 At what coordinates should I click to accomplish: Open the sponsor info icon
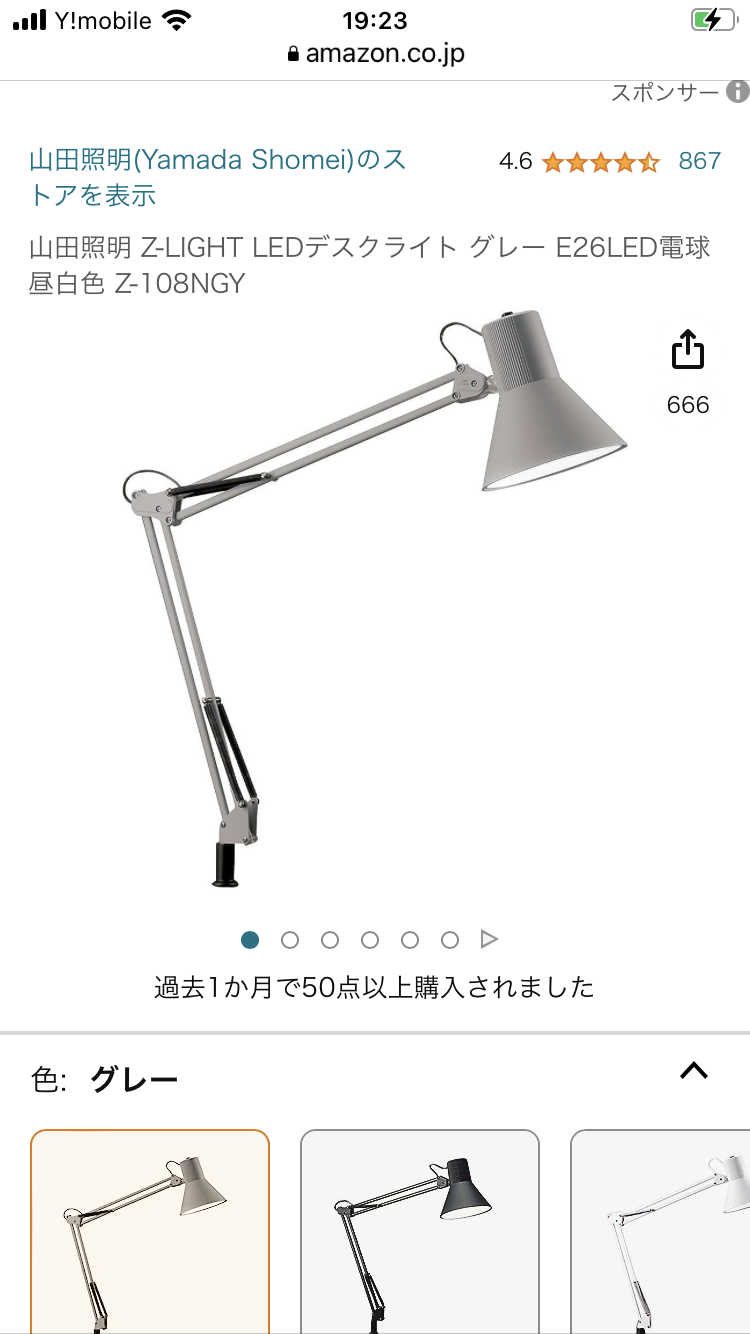(737, 93)
